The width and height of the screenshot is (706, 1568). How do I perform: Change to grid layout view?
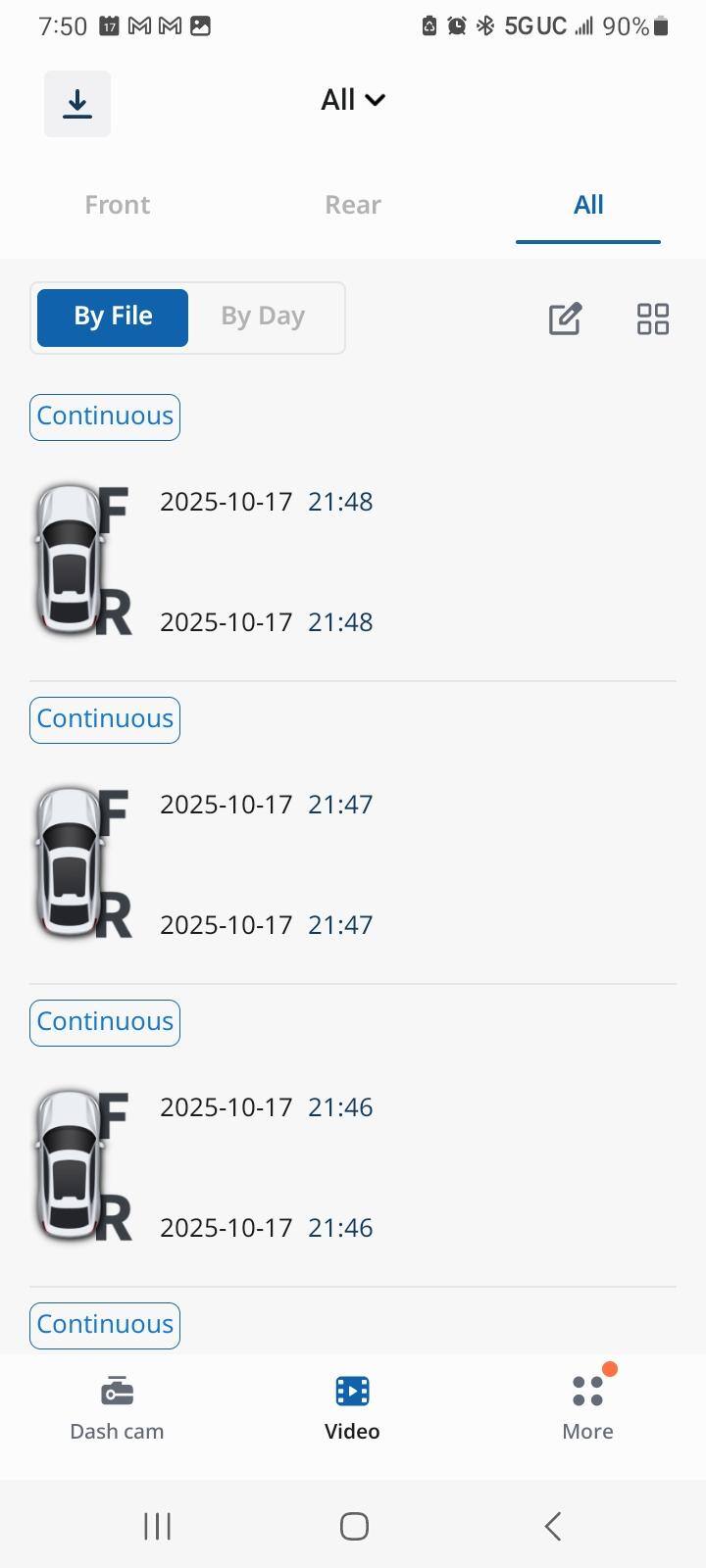(653, 318)
